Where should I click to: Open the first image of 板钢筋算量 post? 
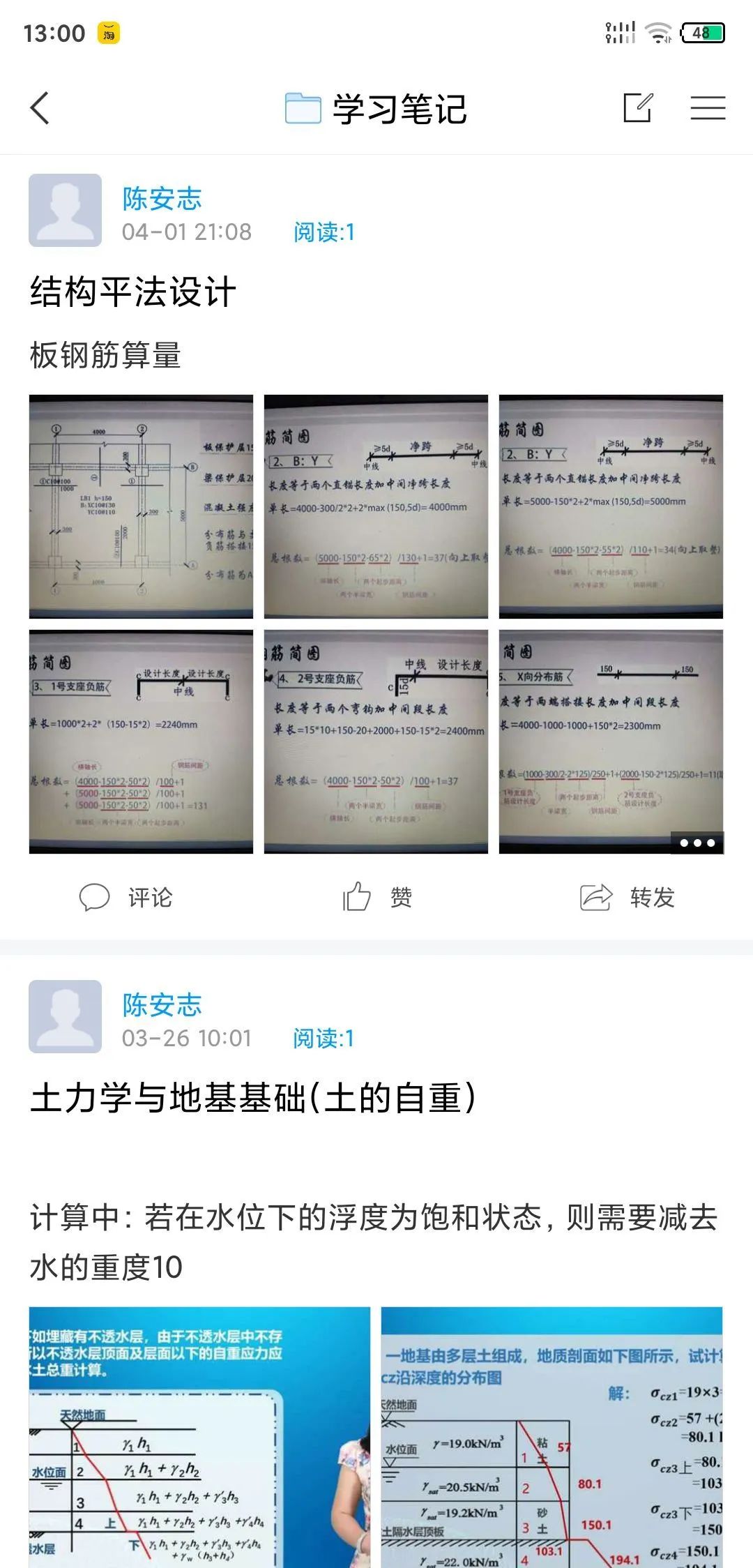[141, 506]
